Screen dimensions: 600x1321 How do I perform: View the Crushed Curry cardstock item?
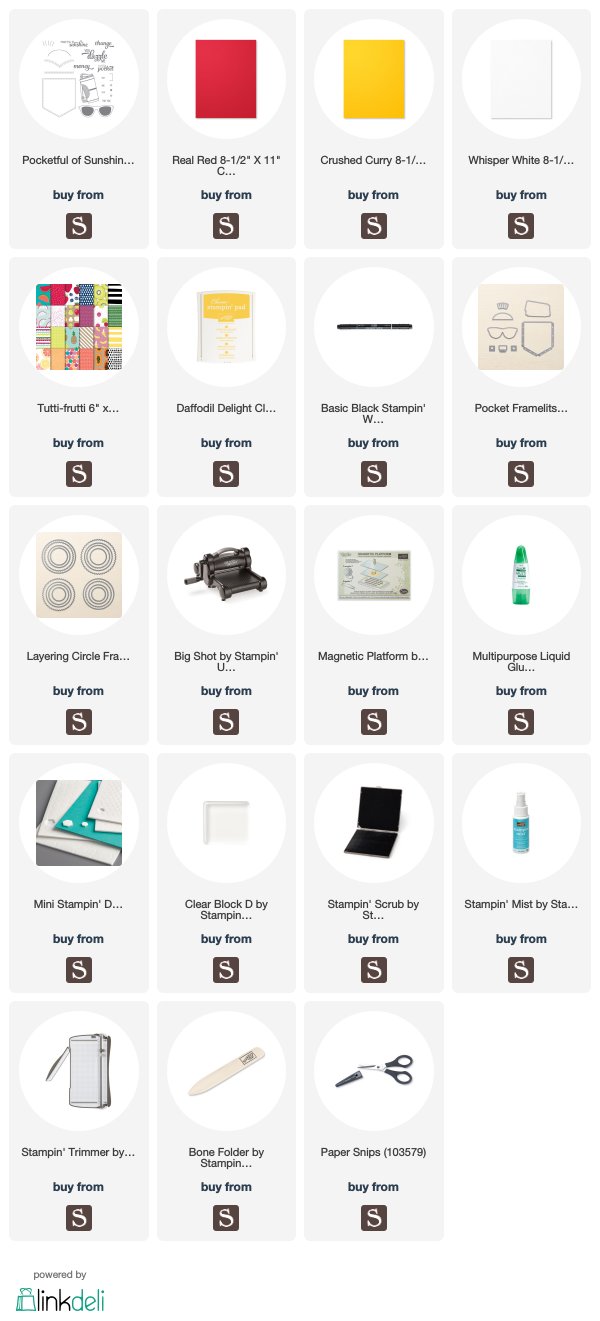(373, 129)
